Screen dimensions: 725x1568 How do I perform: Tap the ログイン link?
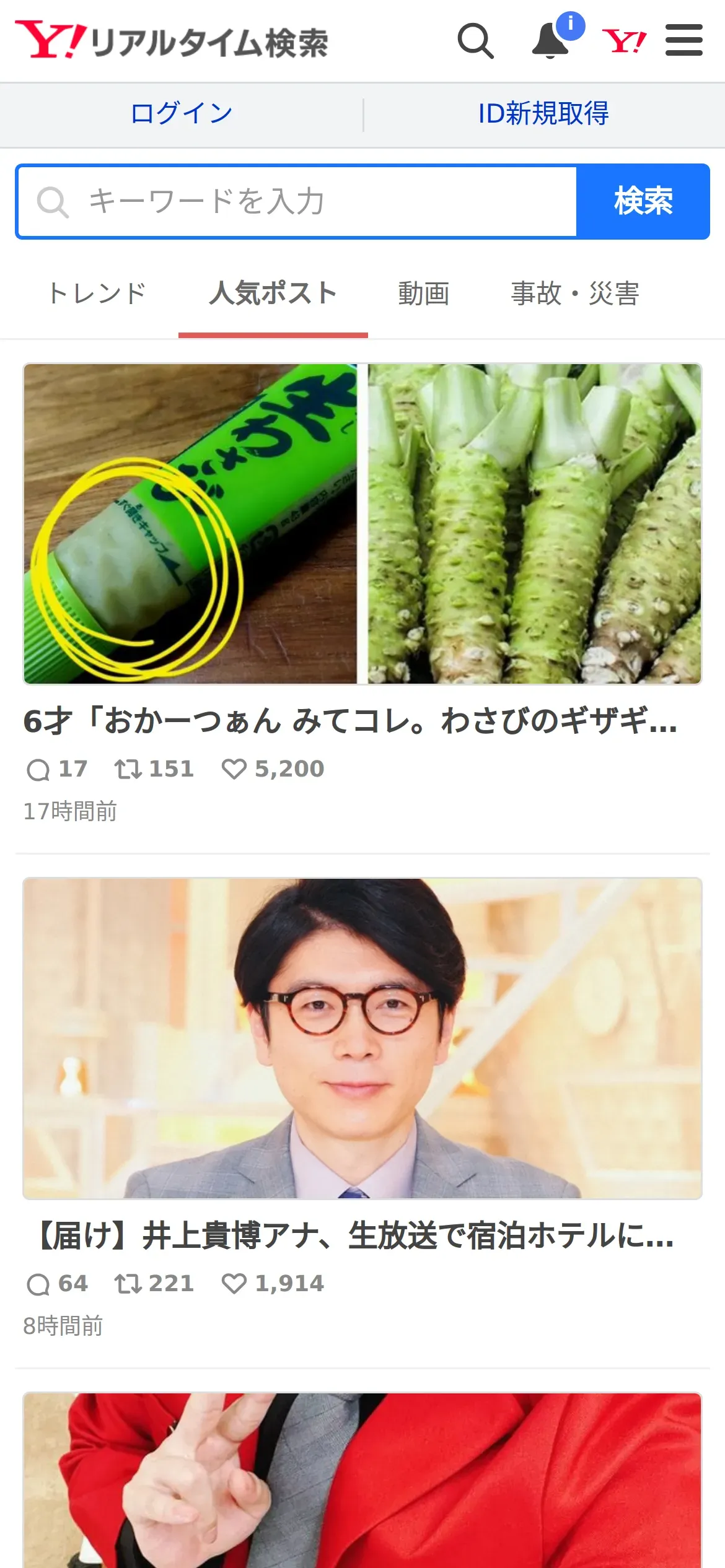click(181, 114)
